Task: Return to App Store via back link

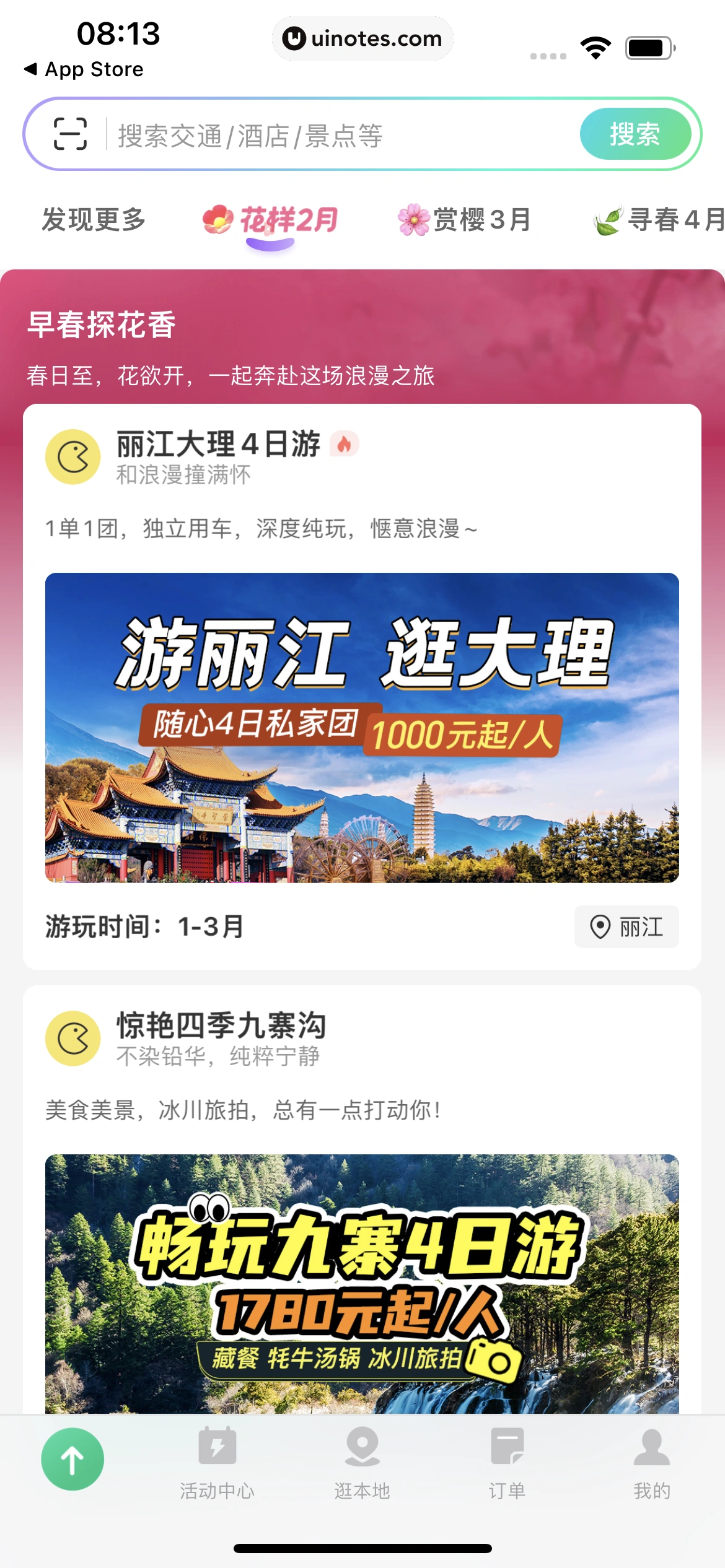Action: [84, 69]
